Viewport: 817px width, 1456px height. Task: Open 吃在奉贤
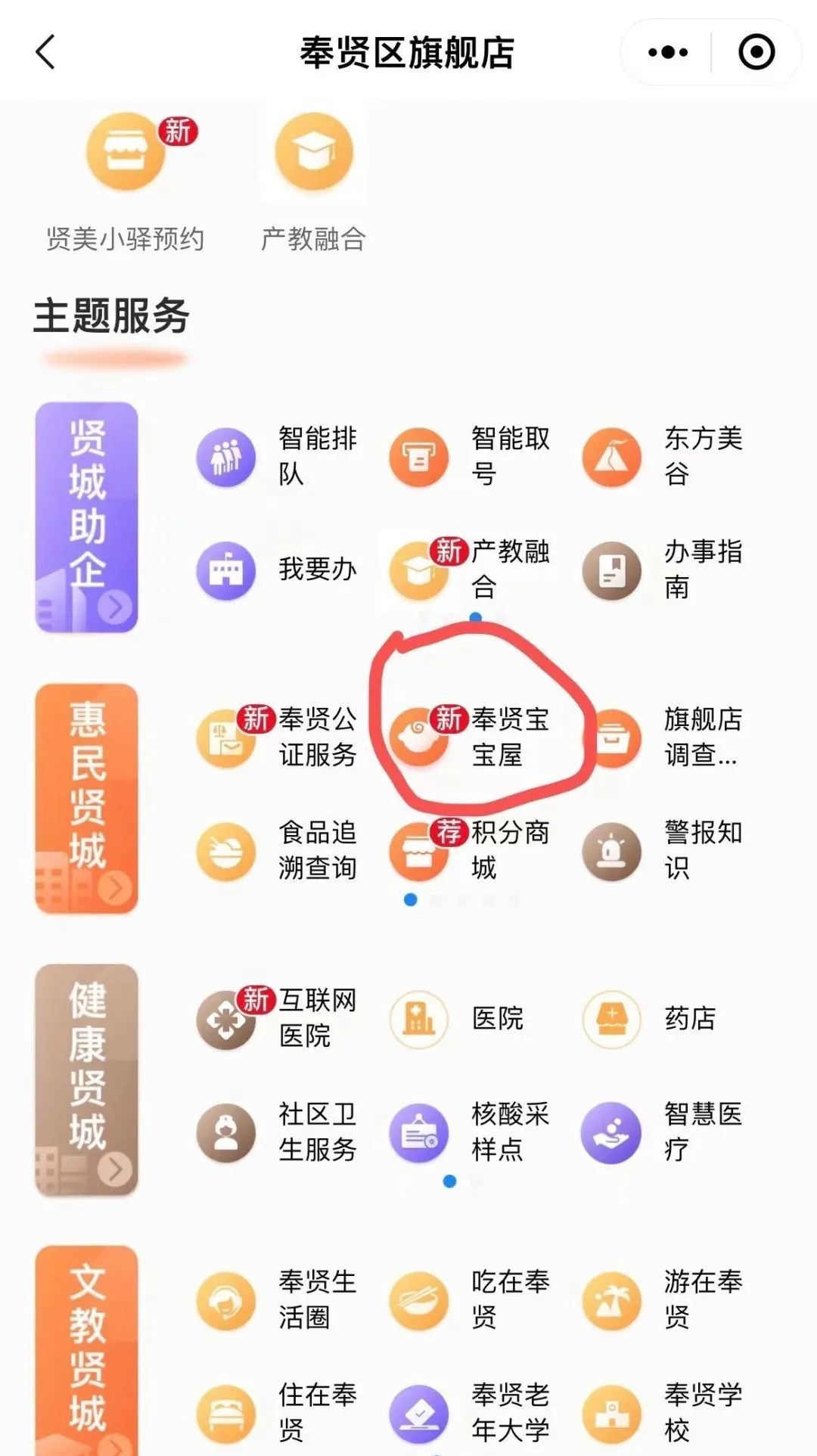pos(469,1300)
